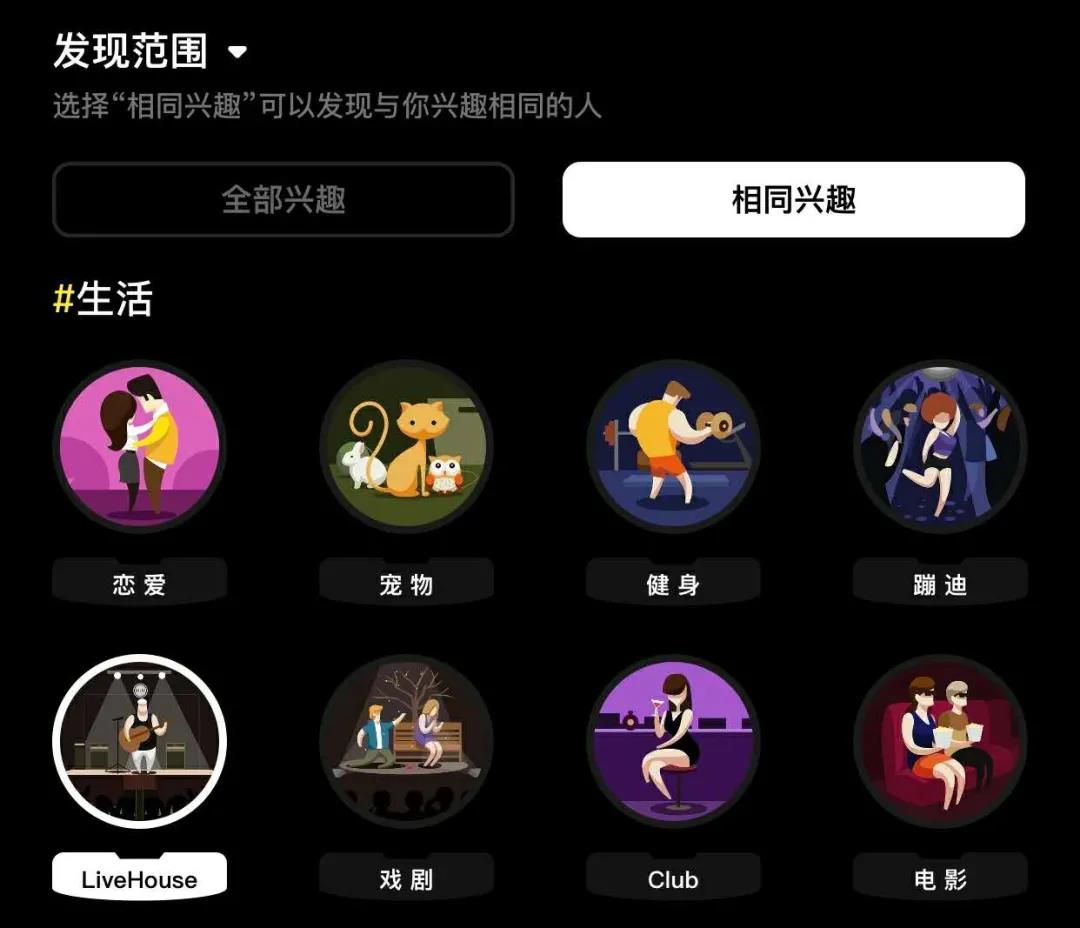Switch to 全部兴趣 option
Image resolution: width=1080 pixels, height=928 pixels.
click(x=283, y=199)
